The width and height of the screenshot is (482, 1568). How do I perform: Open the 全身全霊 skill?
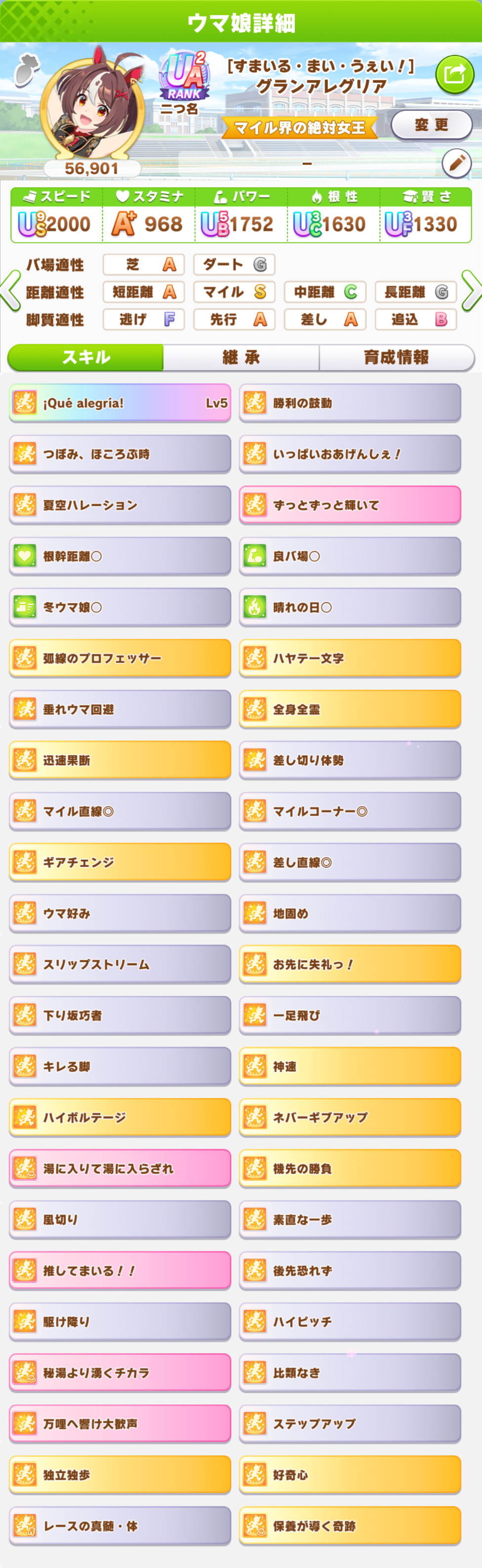350,709
